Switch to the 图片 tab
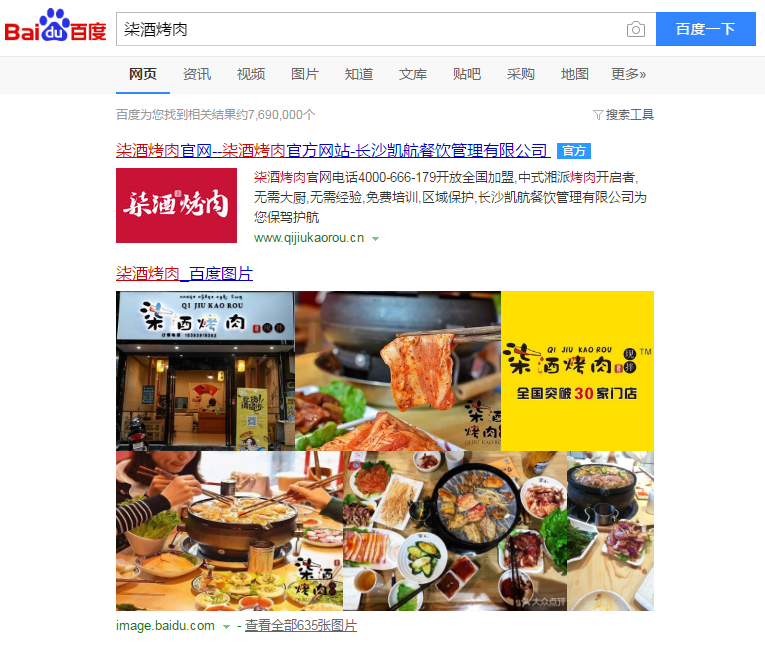The image size is (765, 651). (305, 74)
